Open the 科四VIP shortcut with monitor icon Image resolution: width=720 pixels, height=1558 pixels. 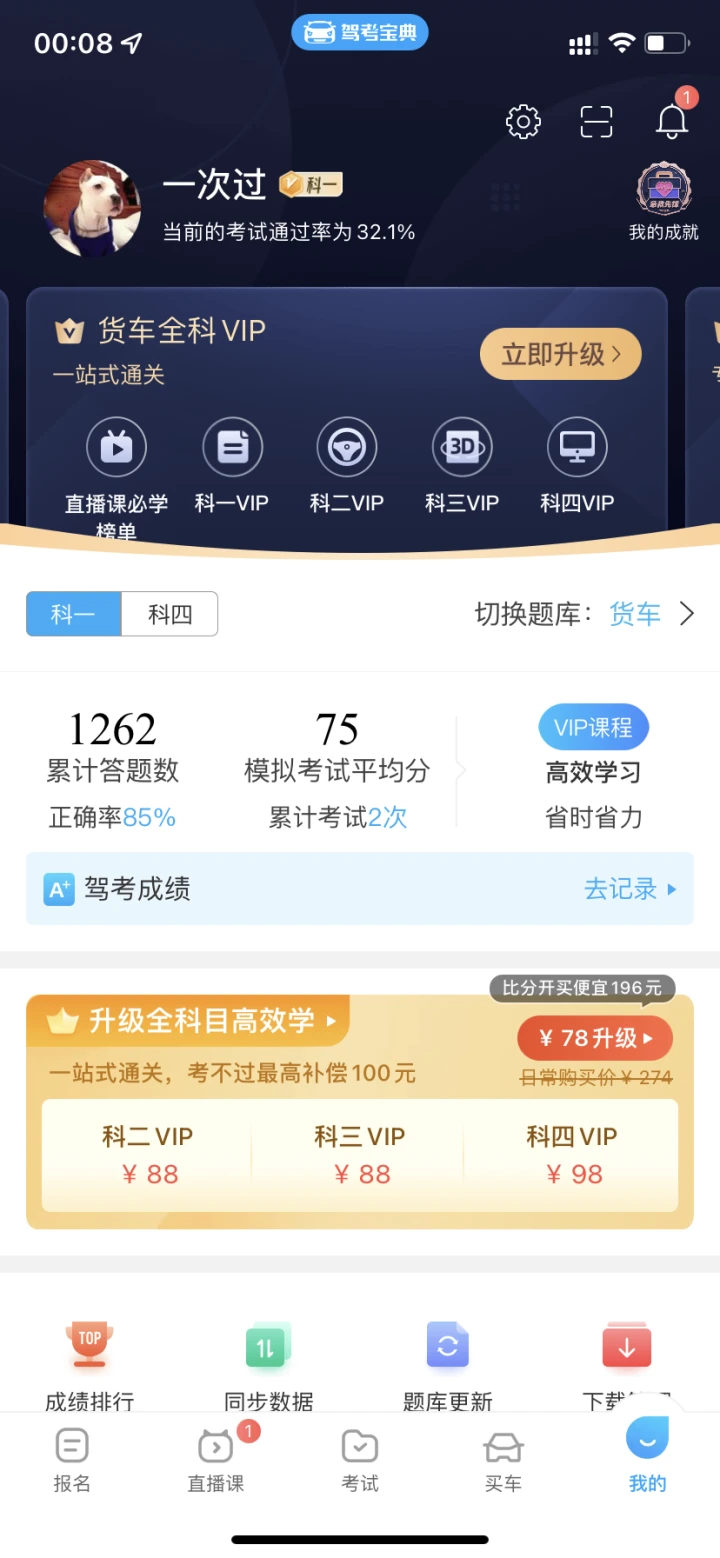577,447
